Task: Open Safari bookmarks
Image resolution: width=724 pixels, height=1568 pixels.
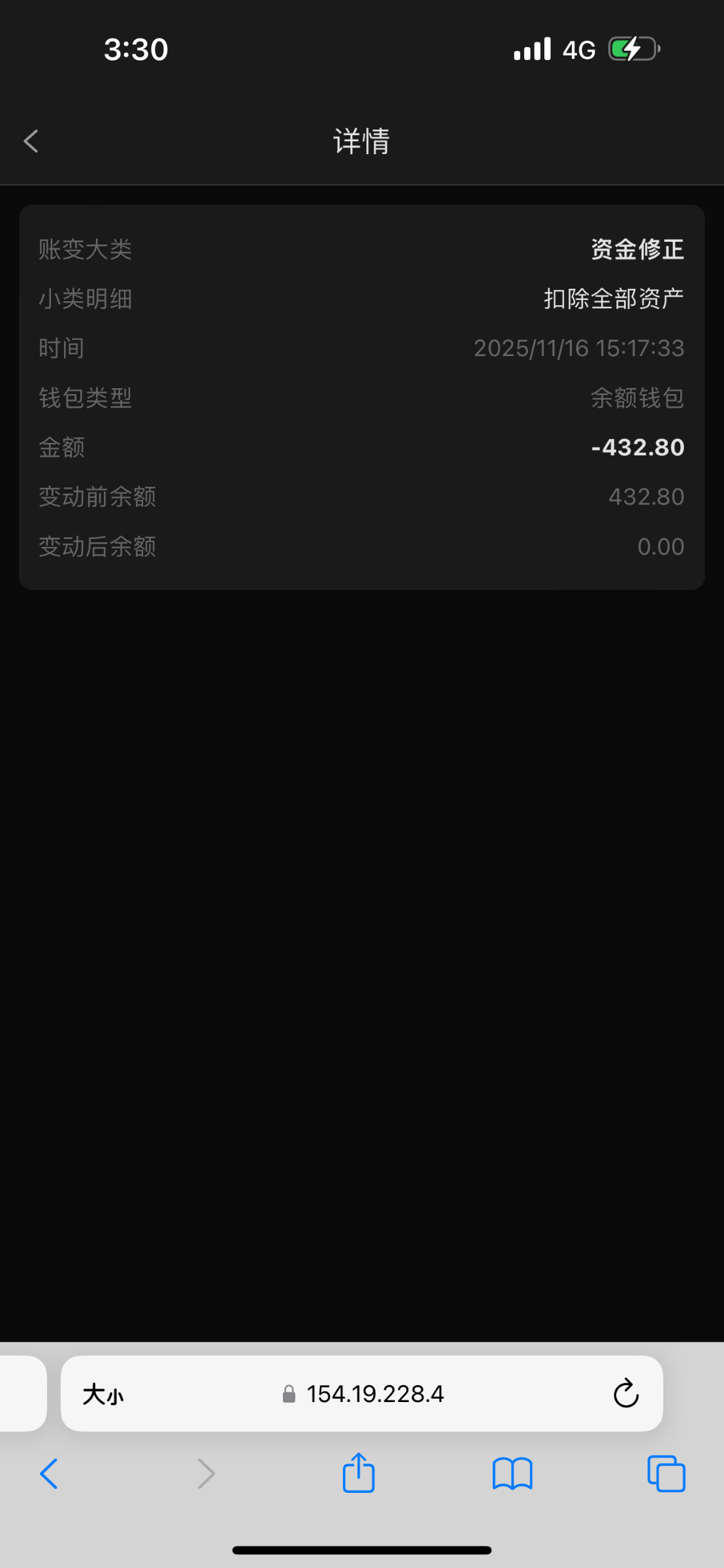Action: 512,1474
